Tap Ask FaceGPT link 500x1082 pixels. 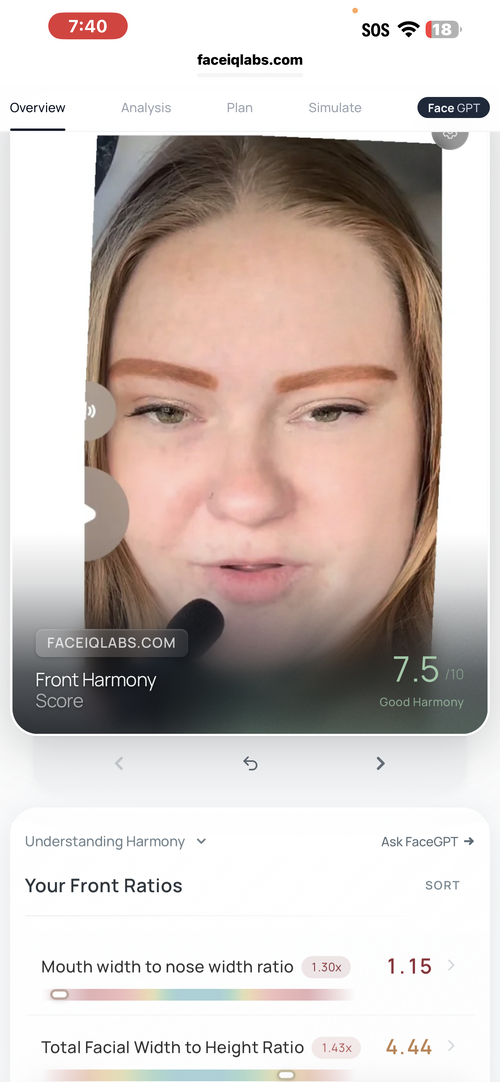tap(428, 842)
